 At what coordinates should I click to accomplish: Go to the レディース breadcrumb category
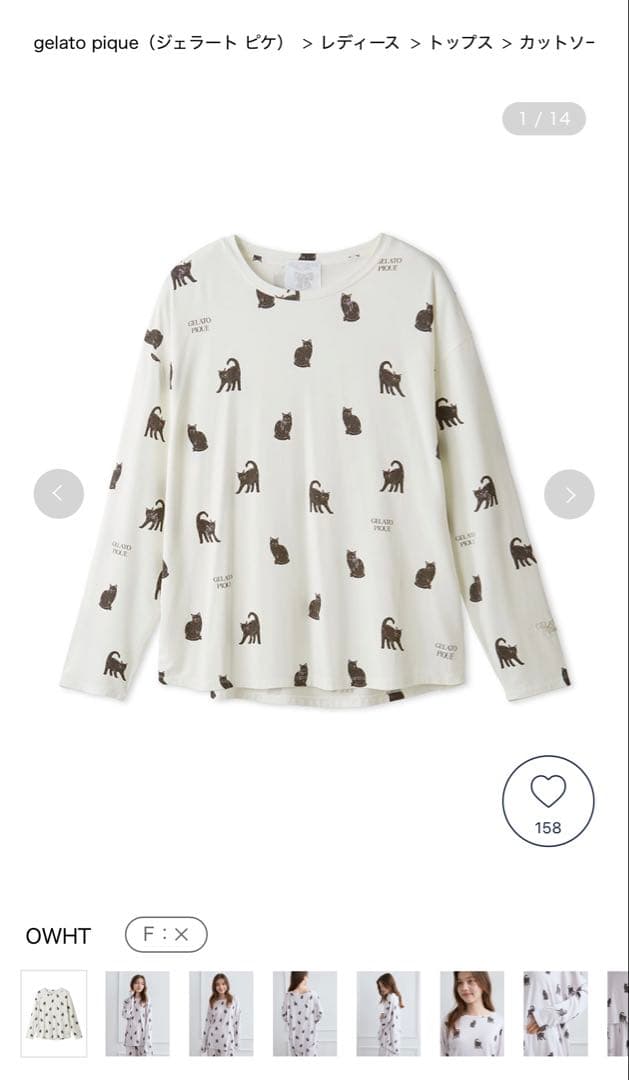(360, 43)
